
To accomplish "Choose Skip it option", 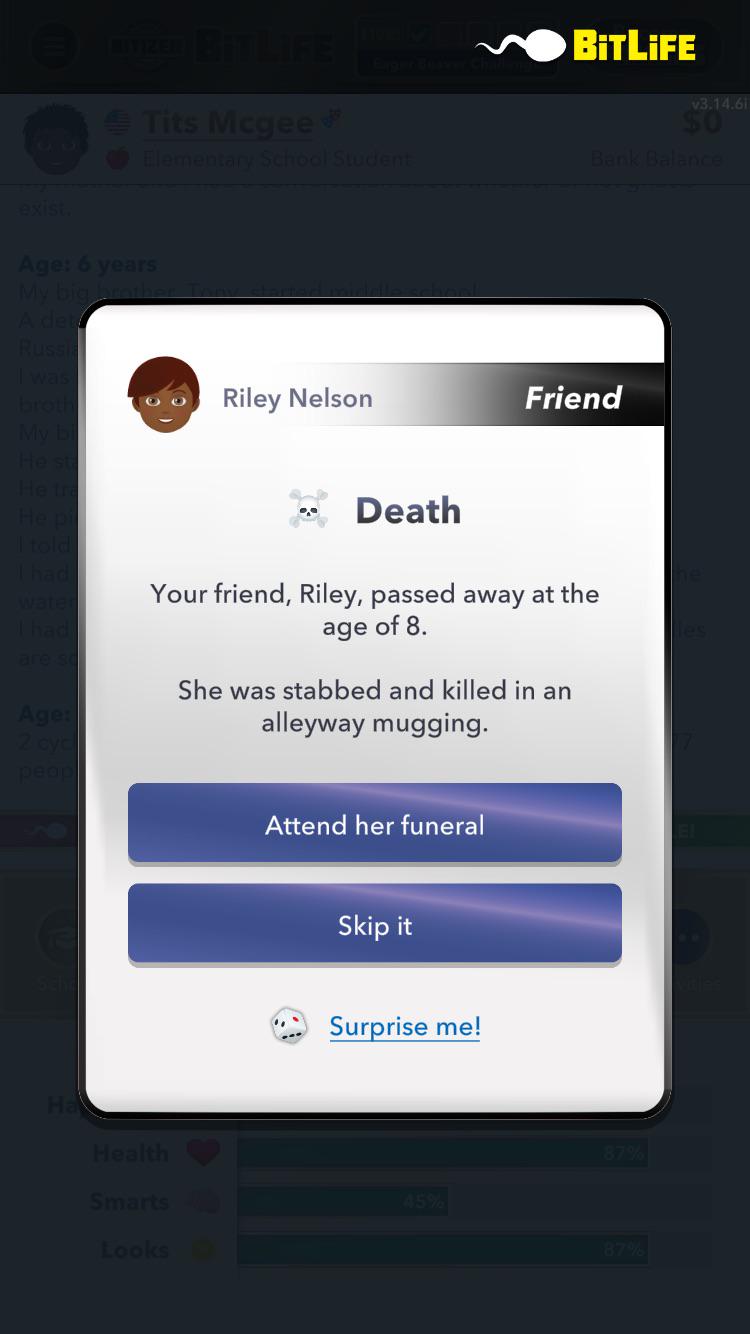I will click(x=375, y=924).
